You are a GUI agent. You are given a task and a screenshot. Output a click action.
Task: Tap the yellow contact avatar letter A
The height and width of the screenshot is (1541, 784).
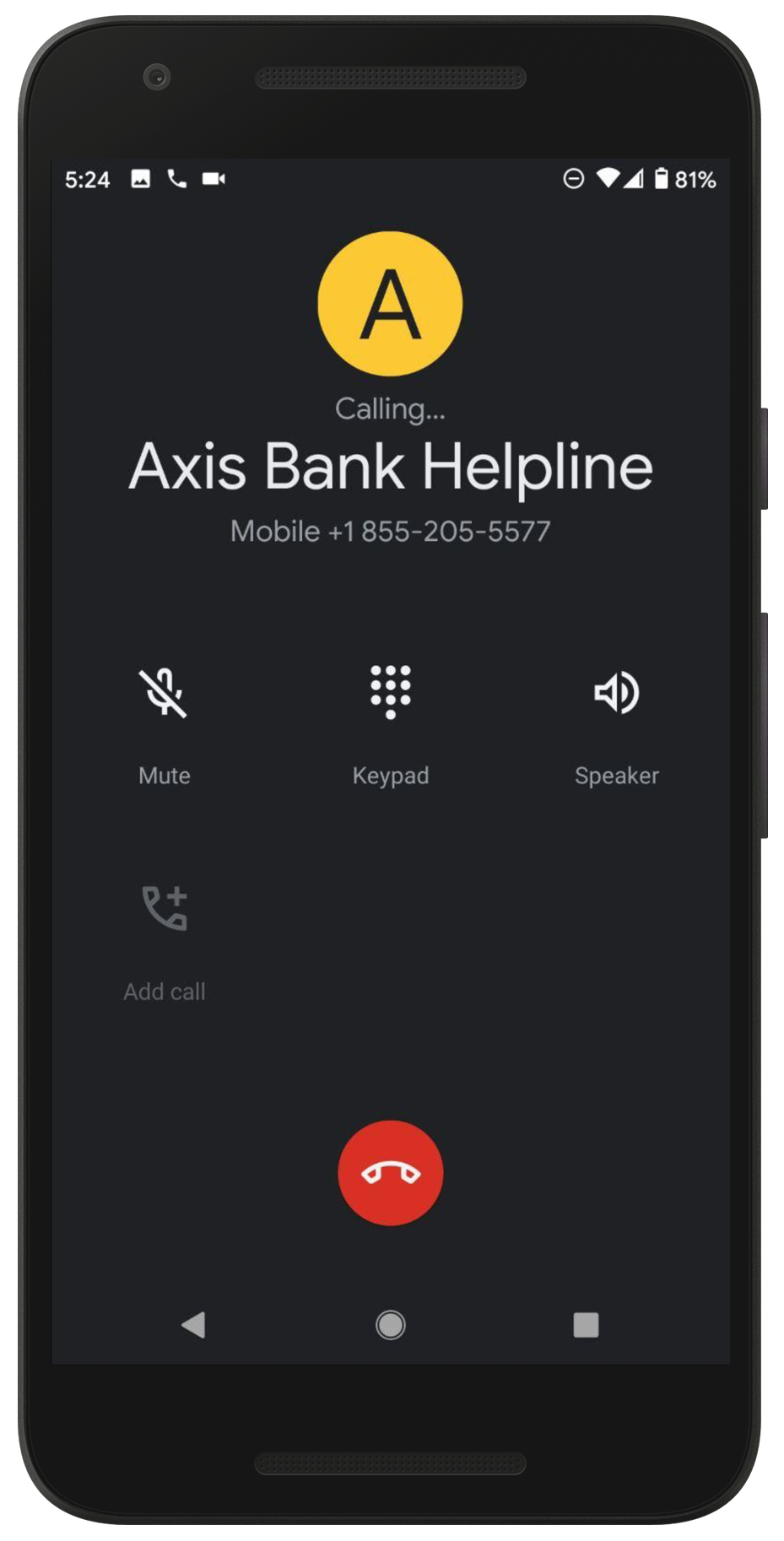390,305
